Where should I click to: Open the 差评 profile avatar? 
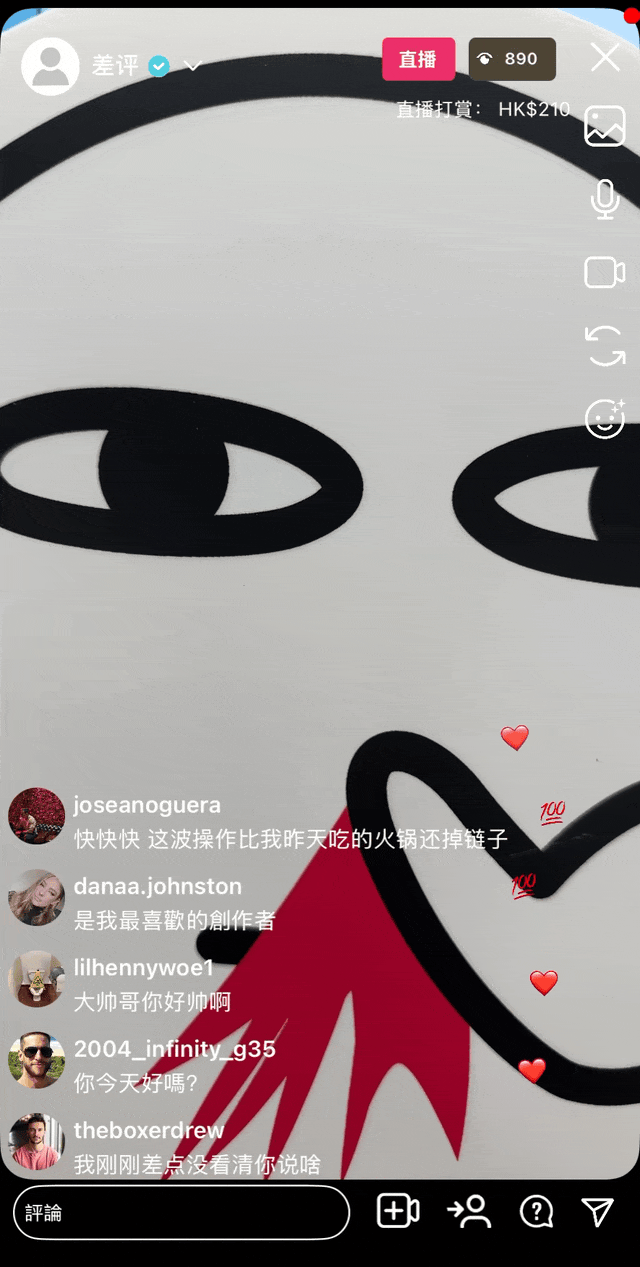point(50,66)
